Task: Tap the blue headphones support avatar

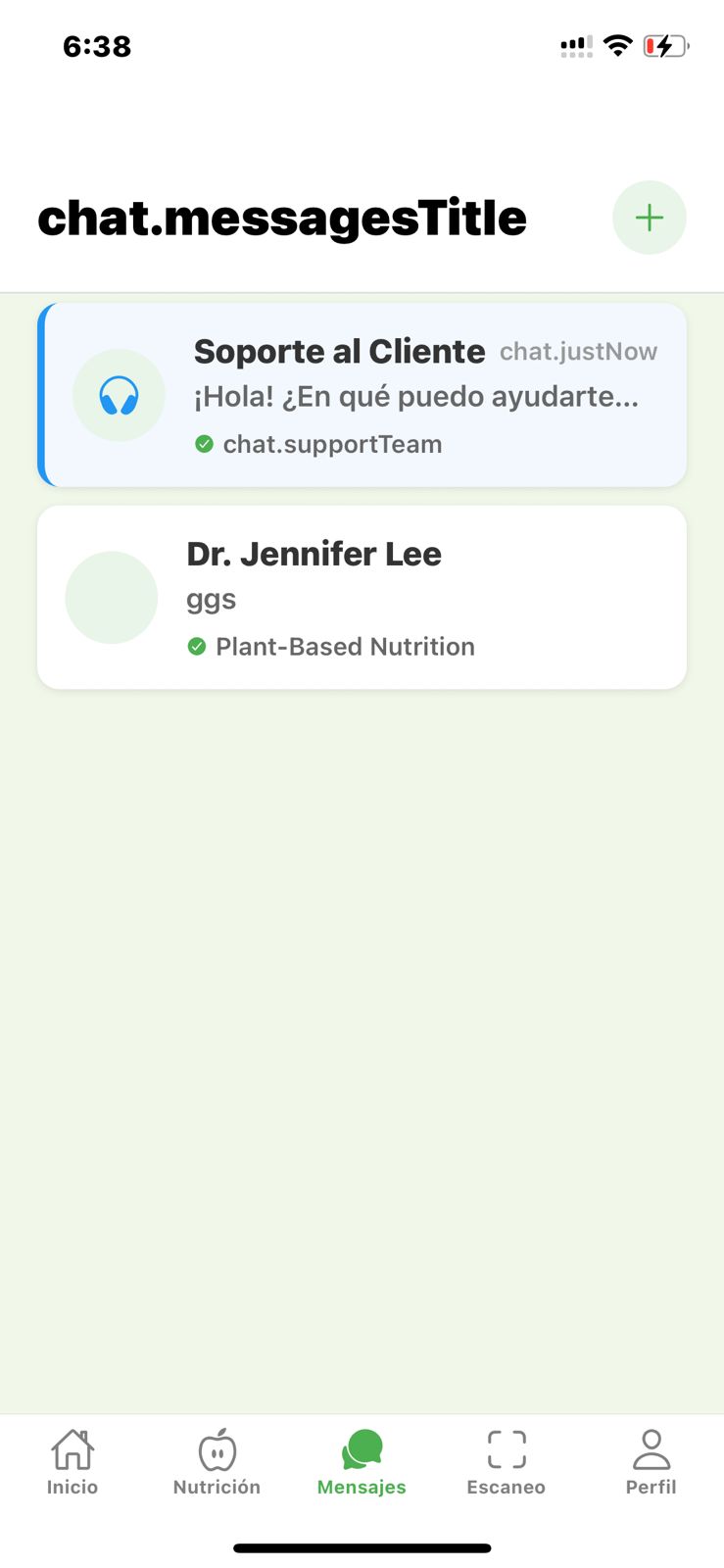Action: coord(119,395)
